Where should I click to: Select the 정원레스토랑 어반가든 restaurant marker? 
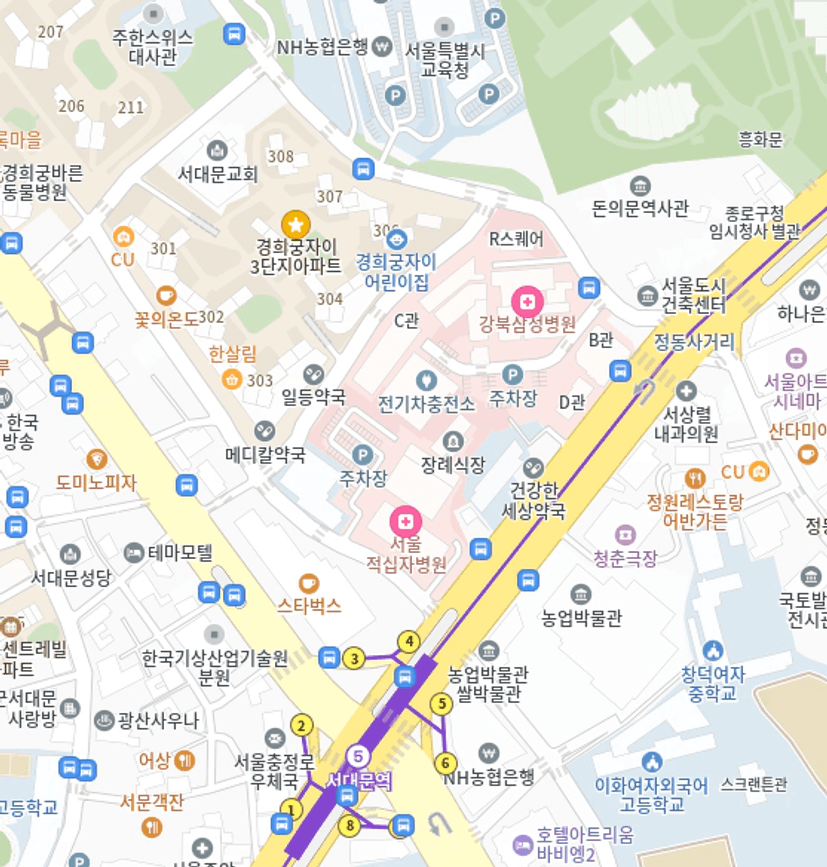(695, 479)
